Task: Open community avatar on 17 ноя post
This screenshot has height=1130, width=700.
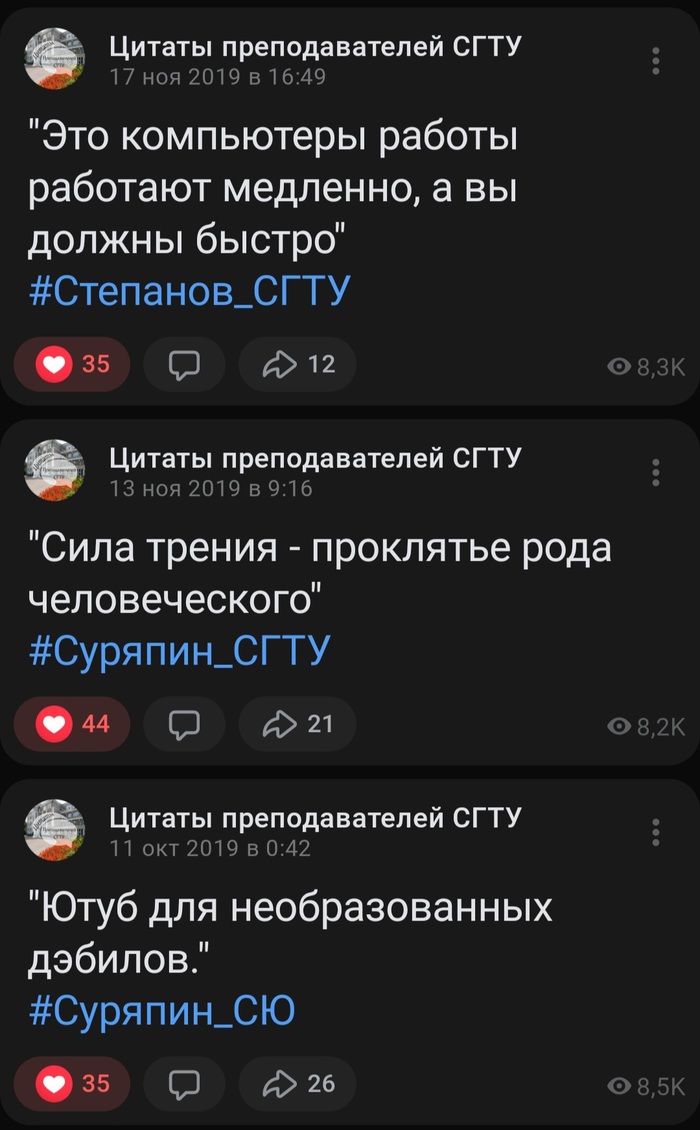Action: coord(54,58)
